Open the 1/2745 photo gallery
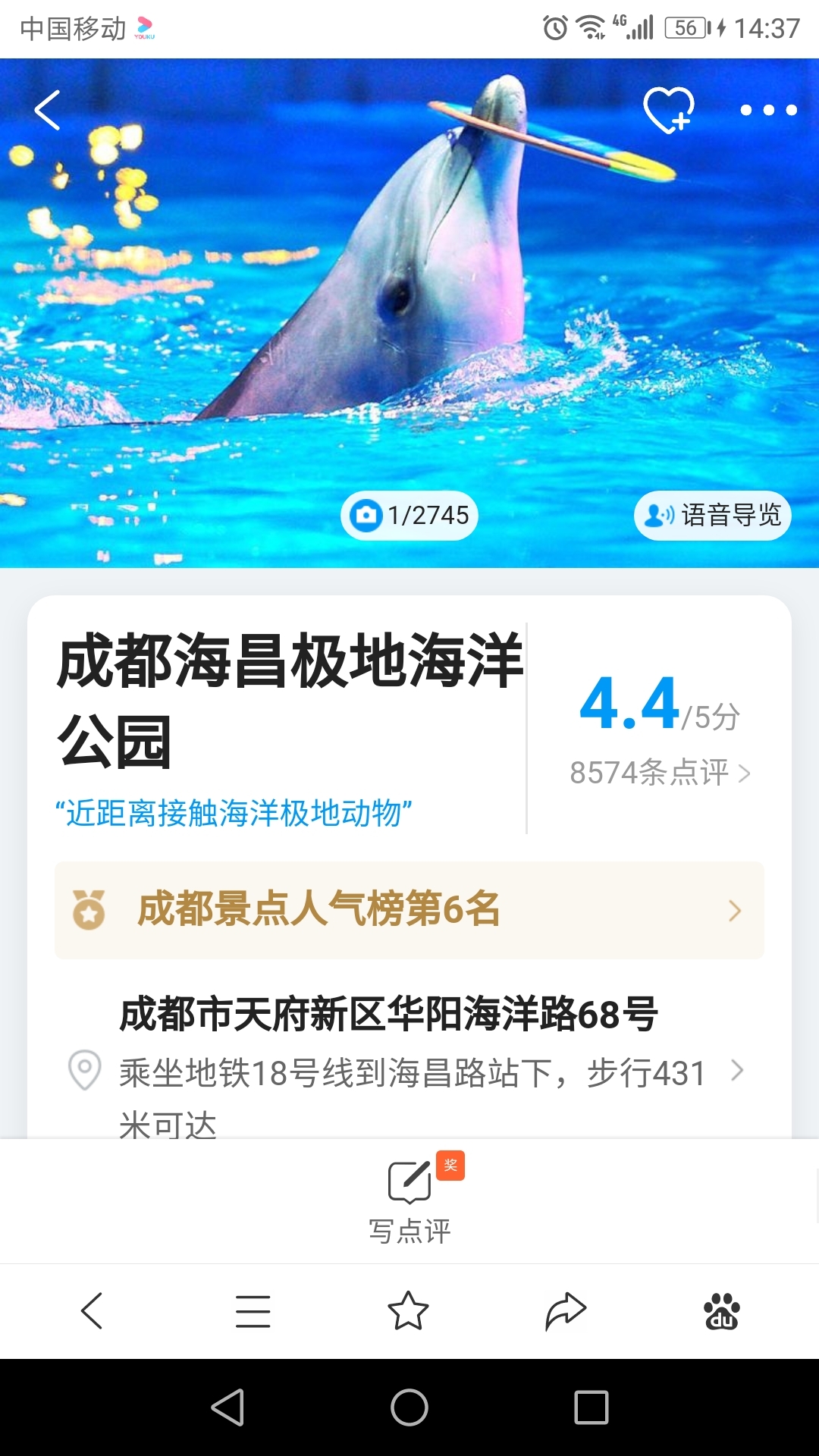Image resolution: width=819 pixels, height=1456 pixels. click(409, 516)
